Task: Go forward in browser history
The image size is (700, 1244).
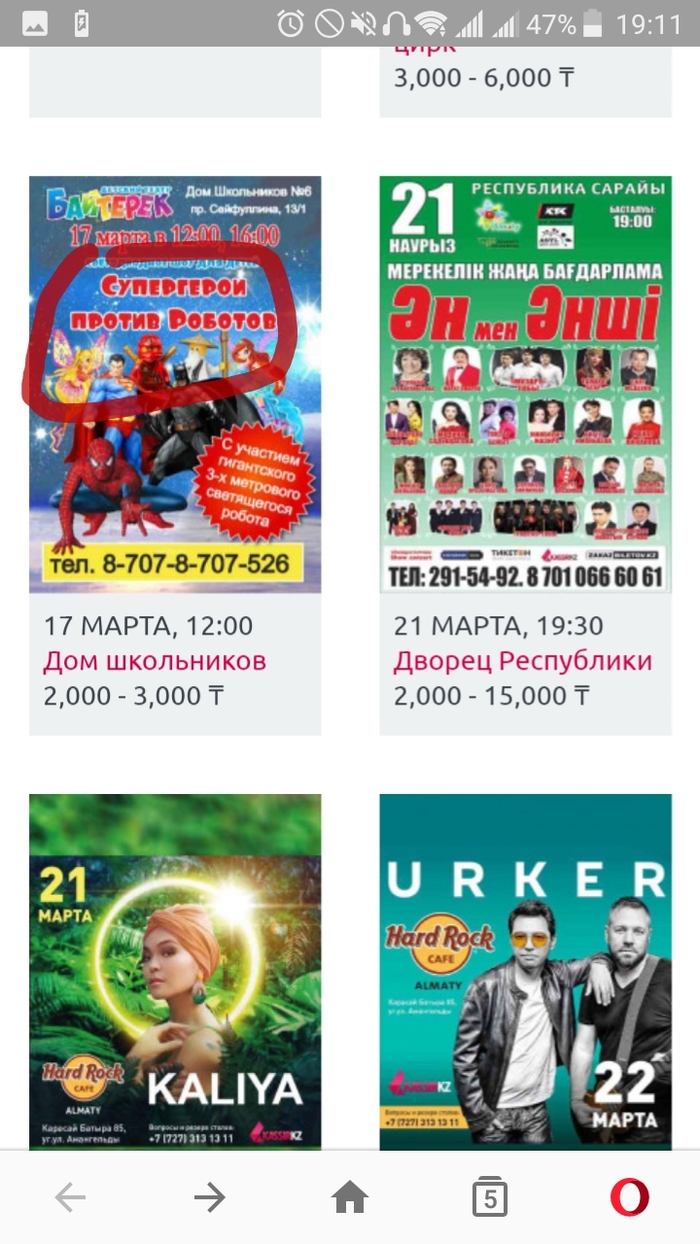Action: (x=210, y=1197)
